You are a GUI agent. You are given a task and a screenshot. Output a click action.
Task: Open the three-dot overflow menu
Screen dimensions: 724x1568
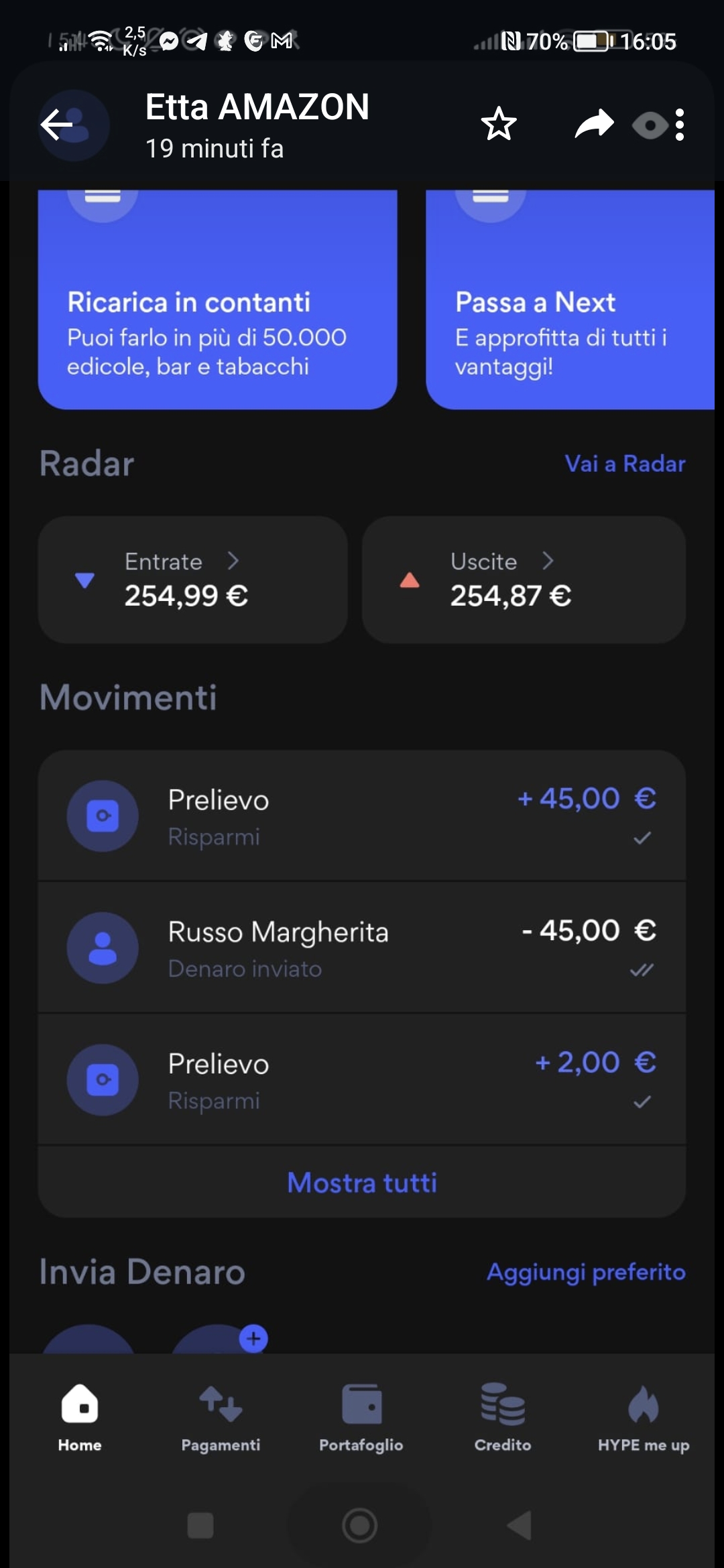(680, 125)
